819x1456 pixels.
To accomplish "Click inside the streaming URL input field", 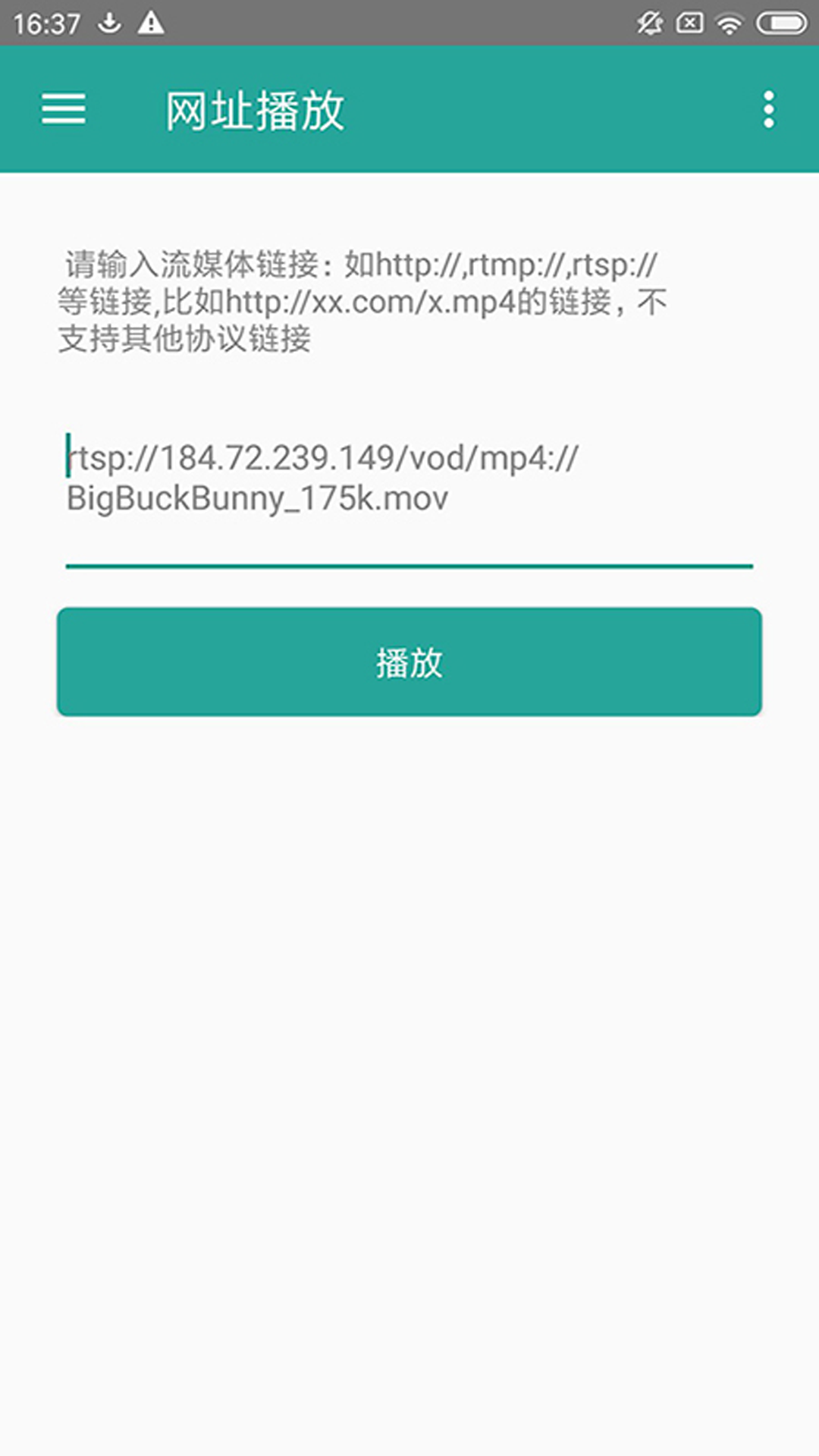I will click(x=409, y=478).
